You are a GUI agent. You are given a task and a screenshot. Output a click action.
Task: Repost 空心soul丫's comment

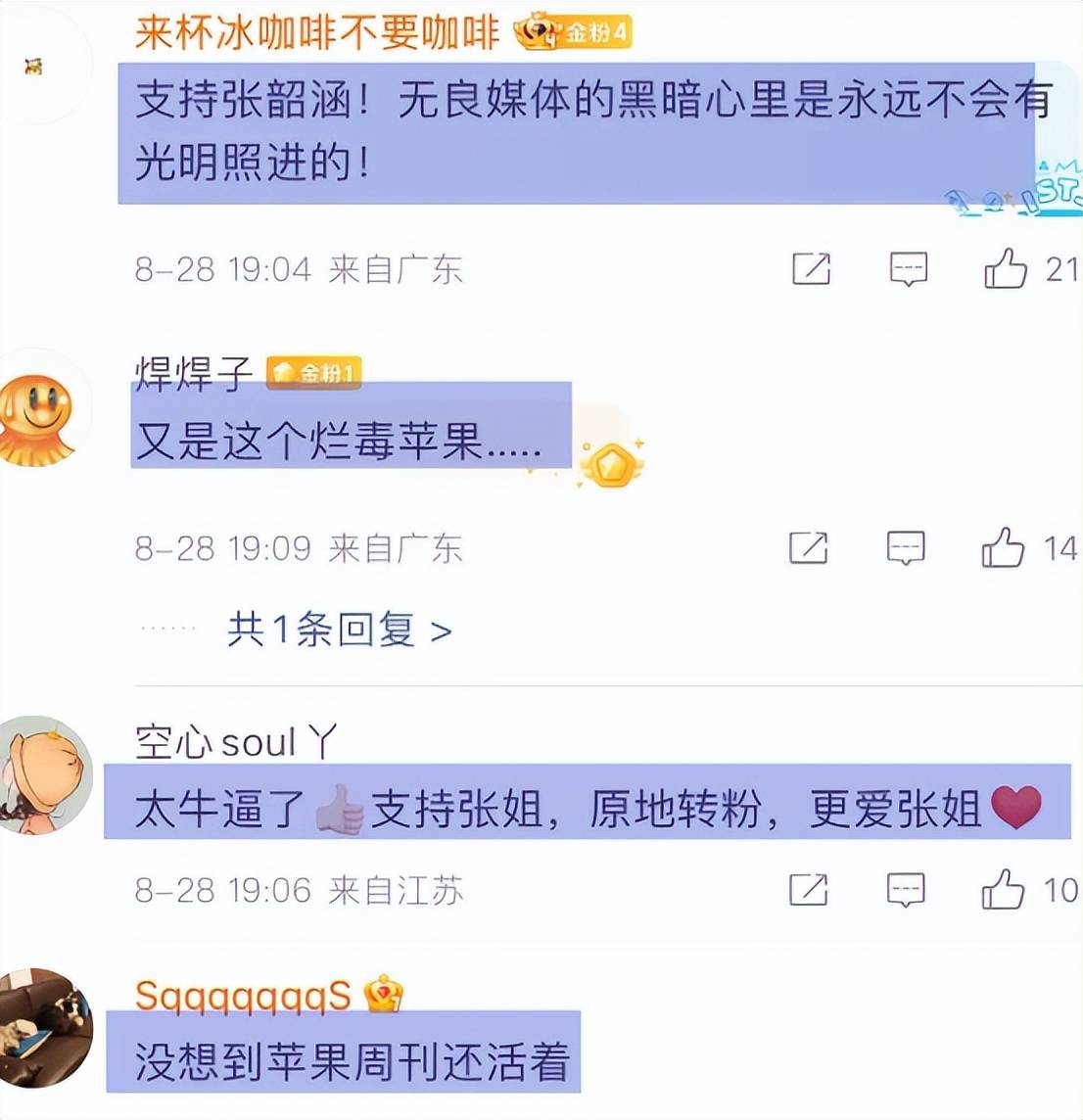809,890
